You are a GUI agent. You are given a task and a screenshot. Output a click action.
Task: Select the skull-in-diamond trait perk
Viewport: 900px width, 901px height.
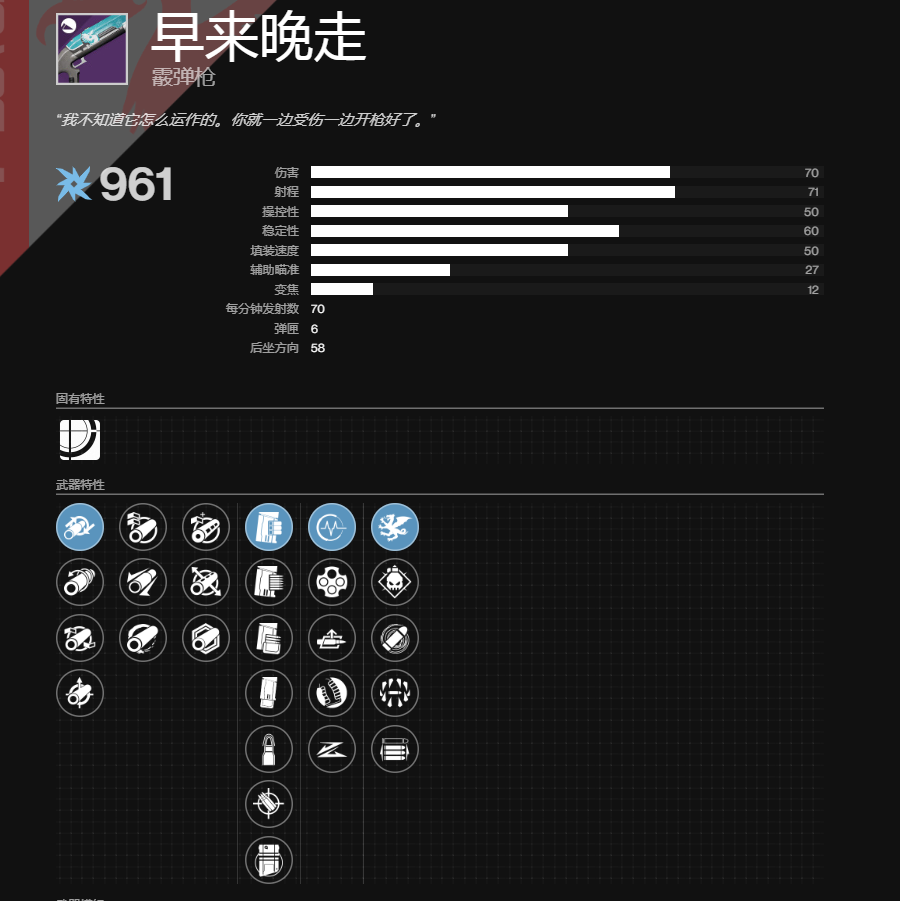click(395, 582)
